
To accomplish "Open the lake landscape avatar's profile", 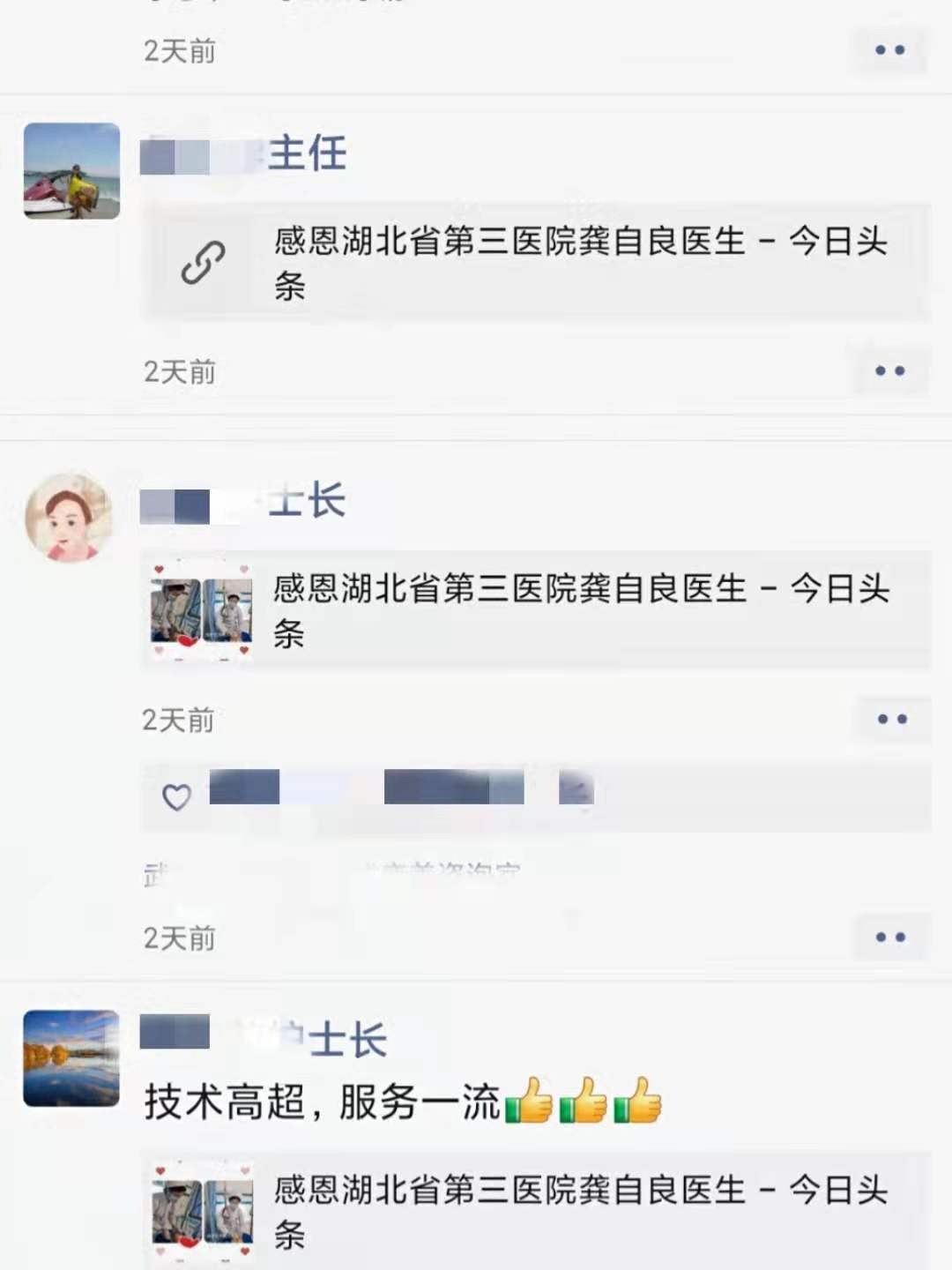I will click(71, 1058).
